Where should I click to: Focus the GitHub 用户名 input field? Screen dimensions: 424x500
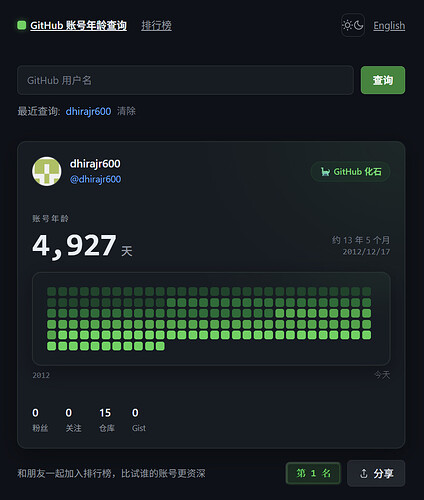185,80
